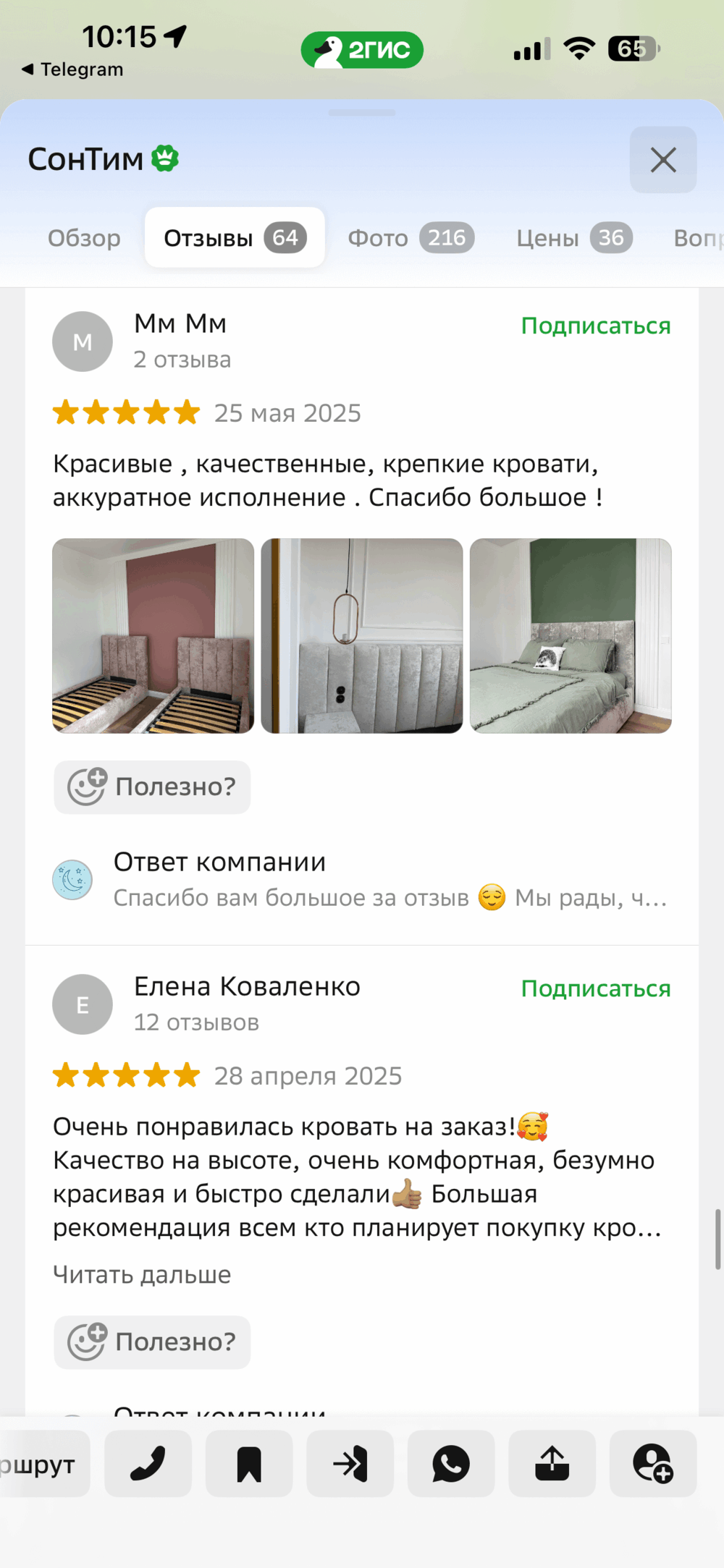Share this place
Viewport: 724px width, 1568px height.
552,1464
